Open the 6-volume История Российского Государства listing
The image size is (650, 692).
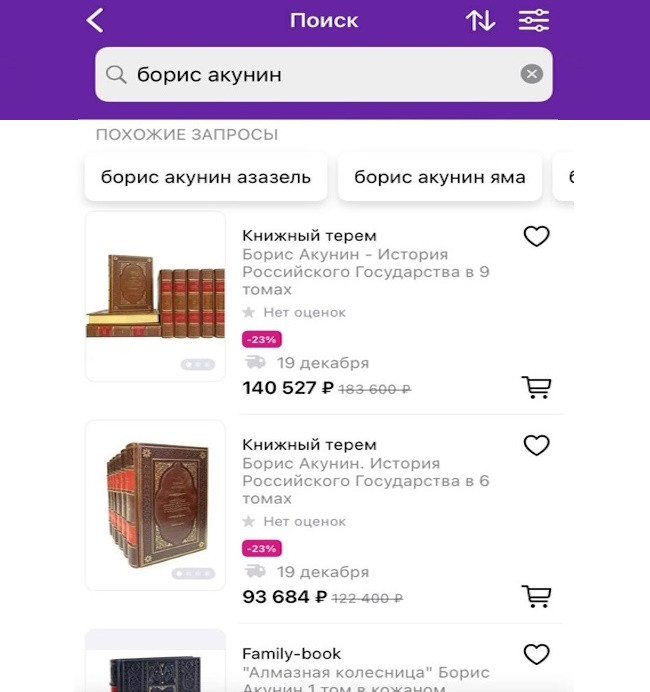(366, 481)
